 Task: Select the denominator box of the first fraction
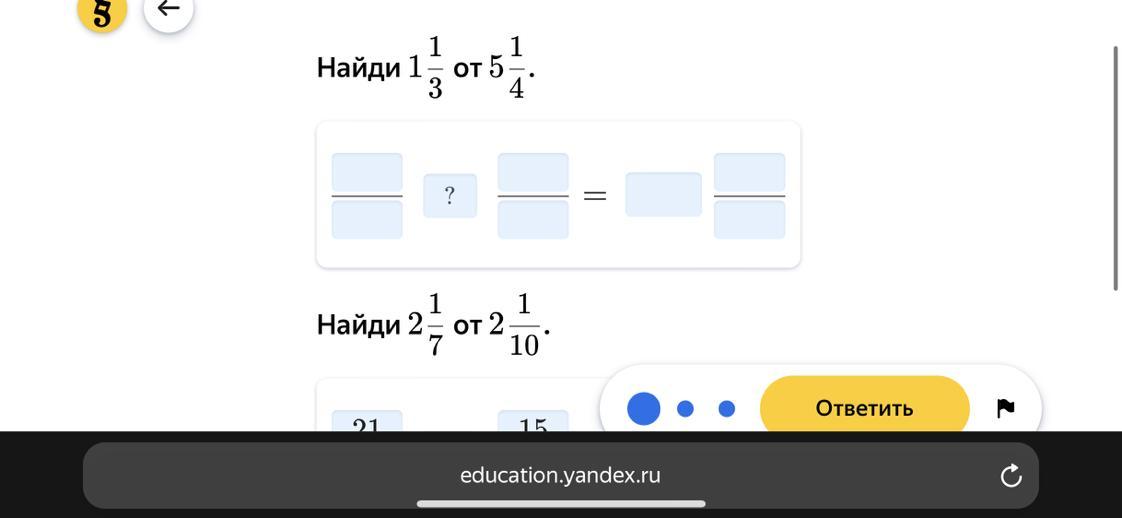coord(367,220)
